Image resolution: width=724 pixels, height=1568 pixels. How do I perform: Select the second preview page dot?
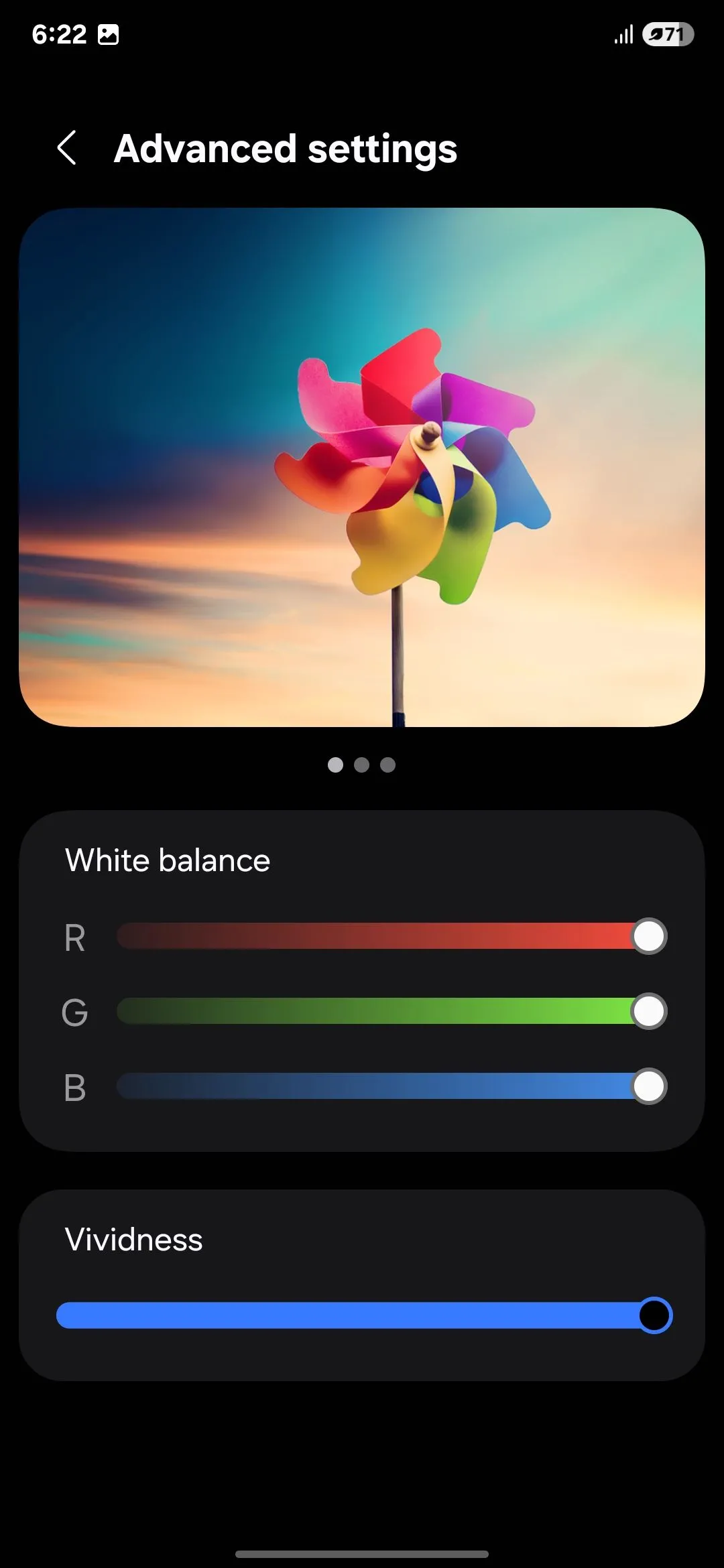[x=362, y=765]
